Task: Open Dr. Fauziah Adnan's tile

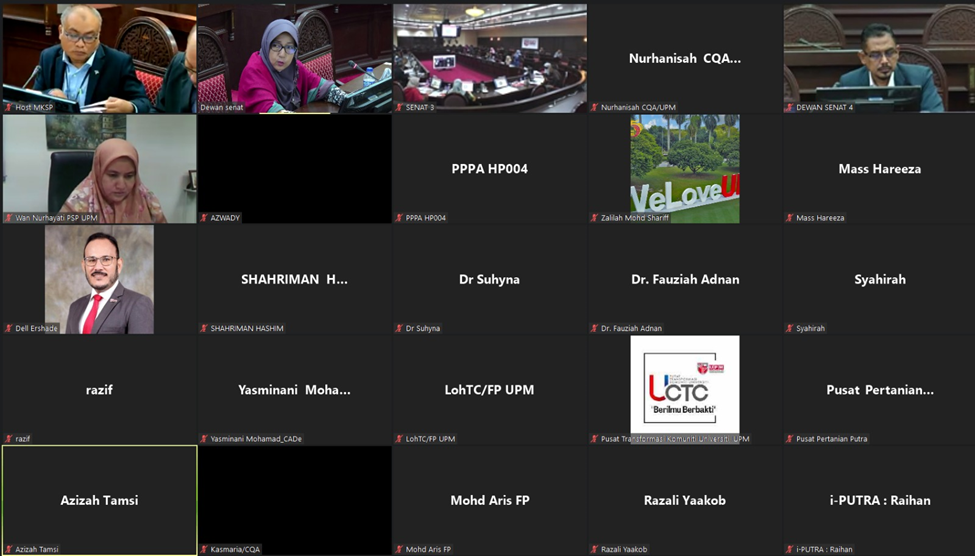Action: click(x=685, y=279)
